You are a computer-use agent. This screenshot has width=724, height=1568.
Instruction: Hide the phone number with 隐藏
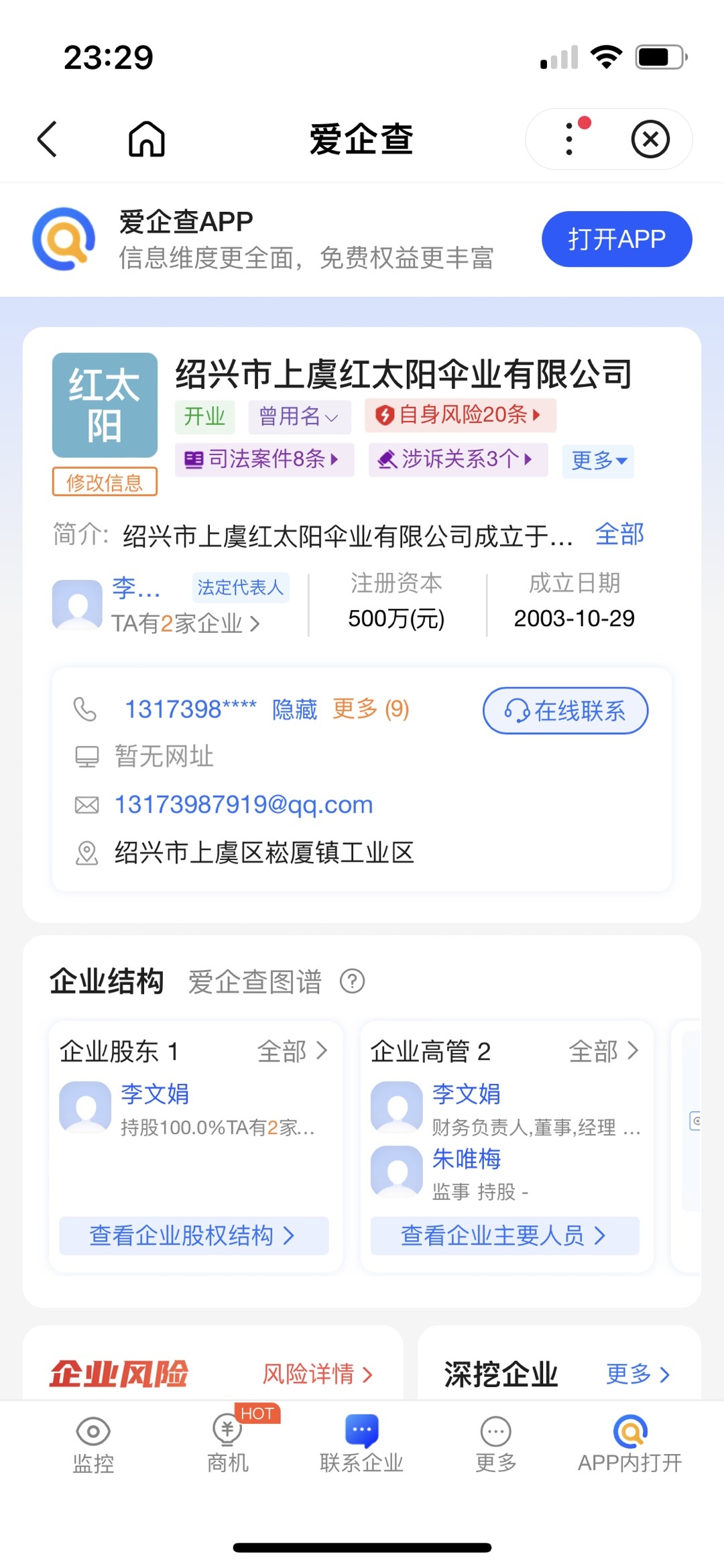coord(294,709)
